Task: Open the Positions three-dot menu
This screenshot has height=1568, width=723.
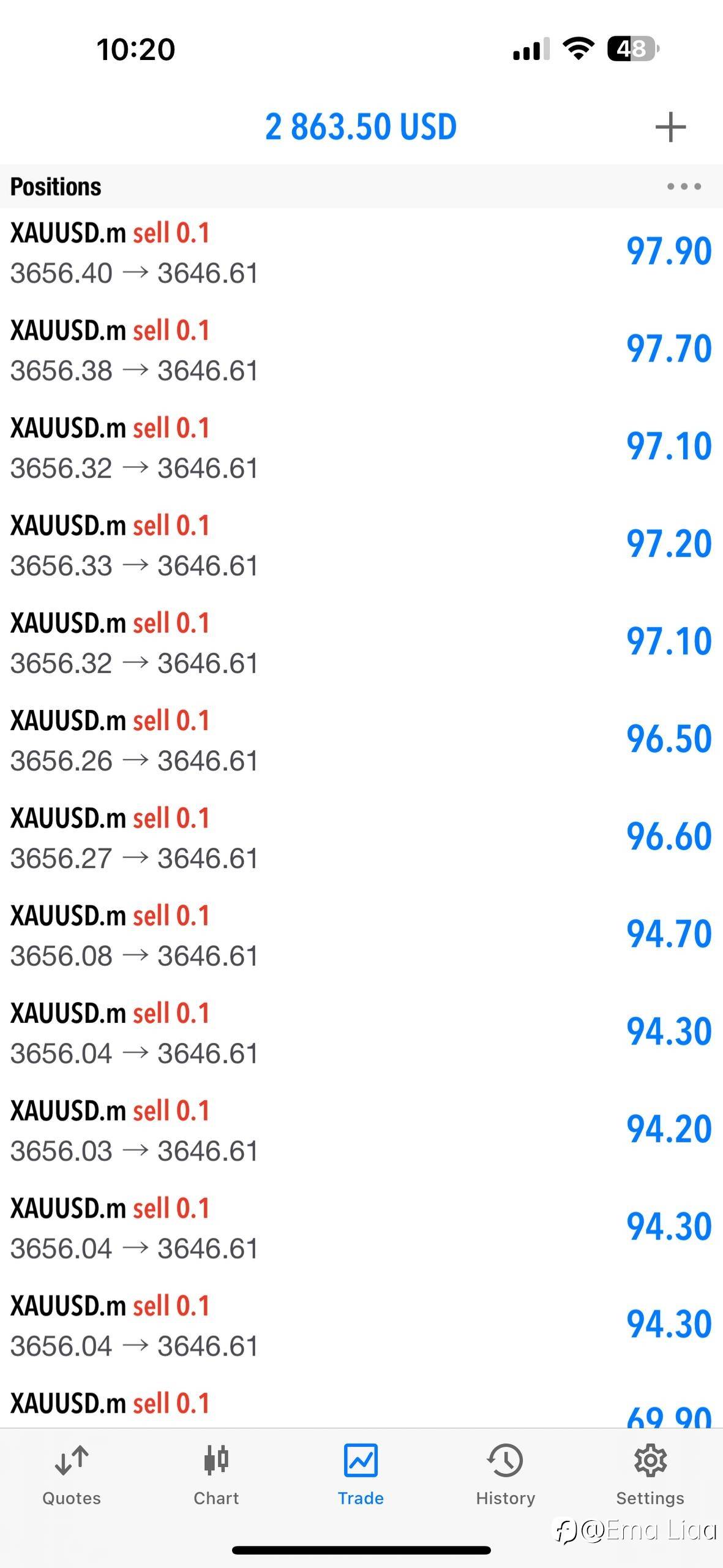Action: click(684, 186)
